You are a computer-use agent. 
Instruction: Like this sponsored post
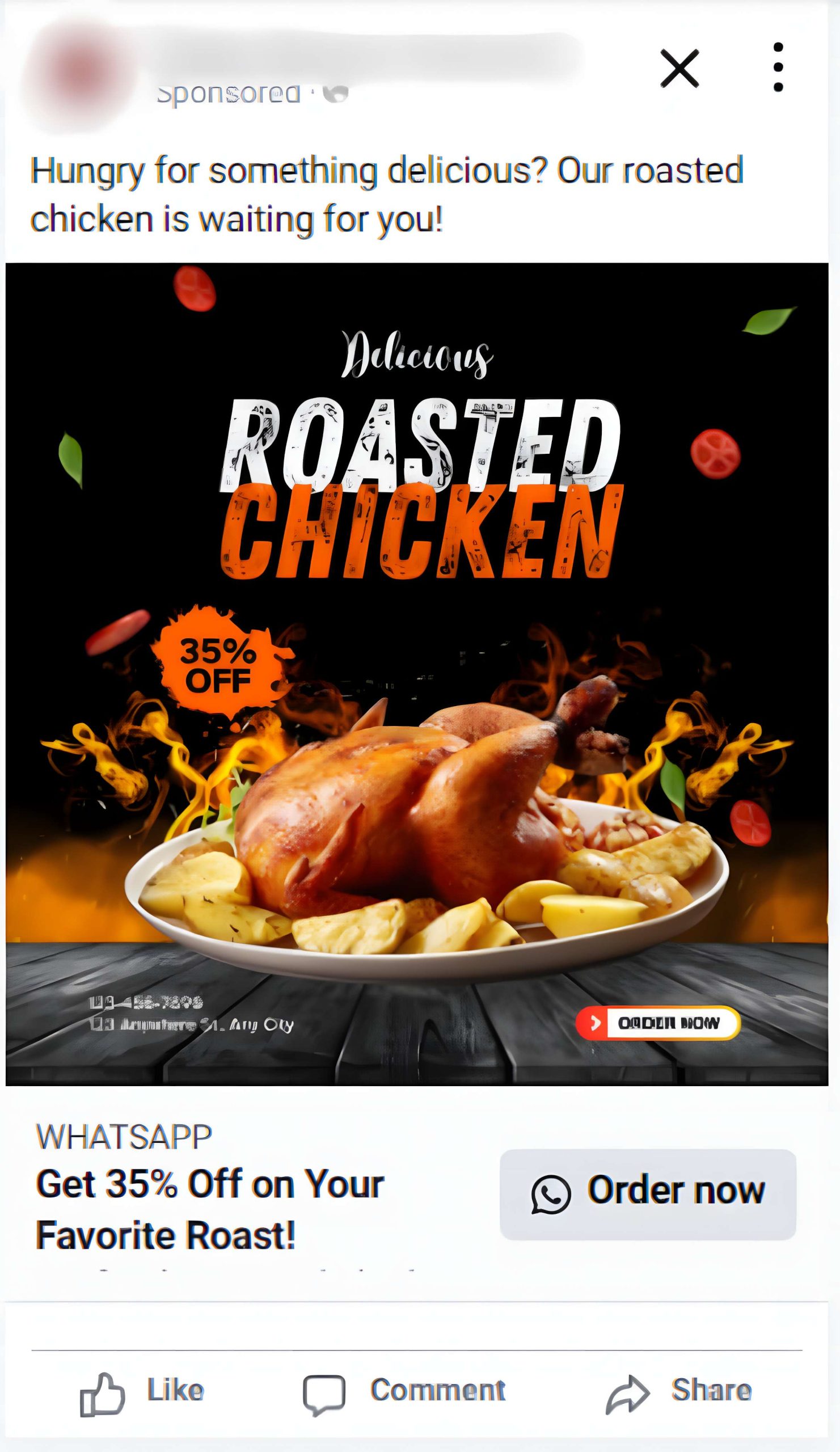pyautogui.click(x=142, y=1391)
